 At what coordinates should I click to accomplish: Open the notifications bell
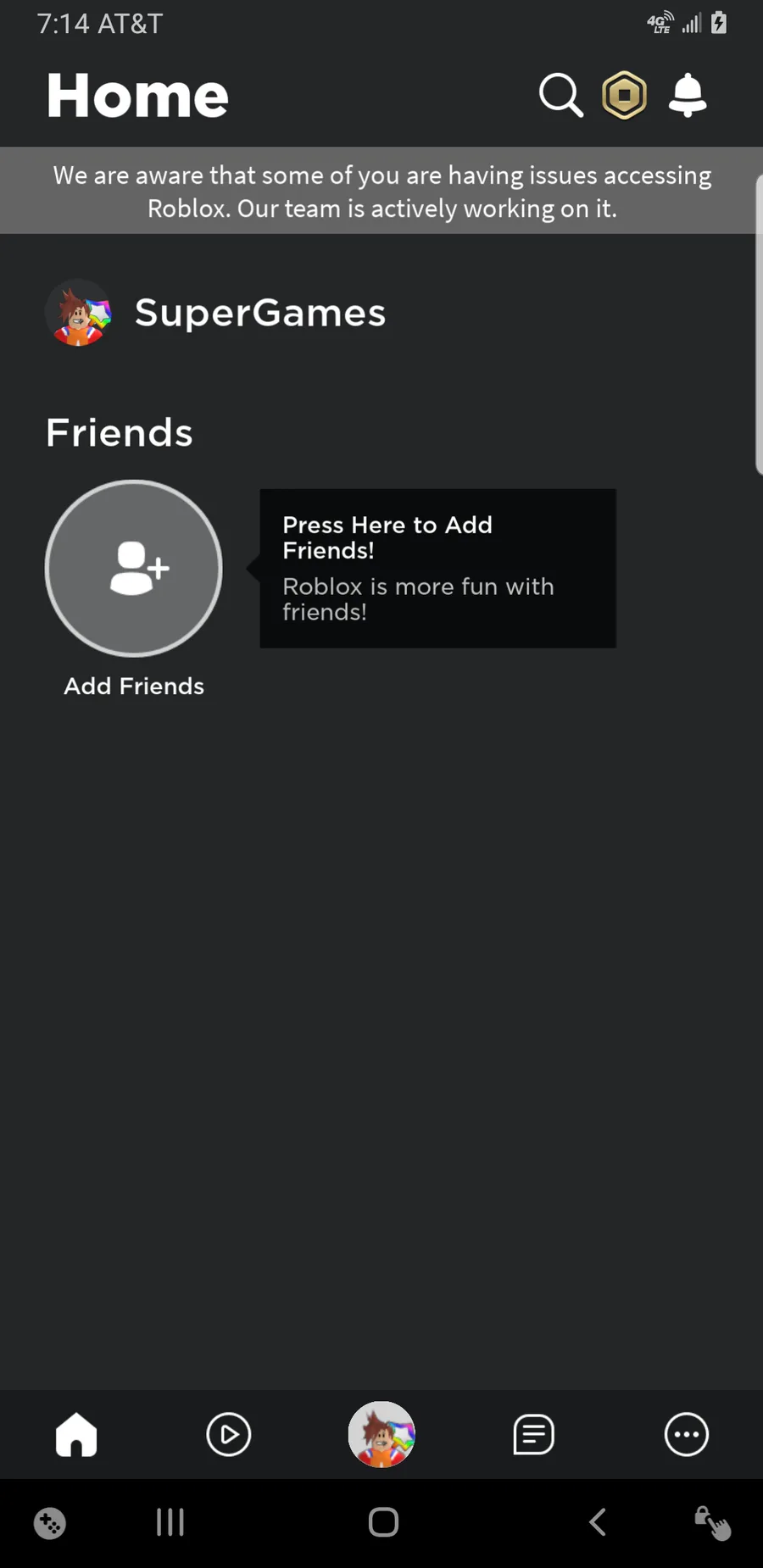click(x=688, y=95)
